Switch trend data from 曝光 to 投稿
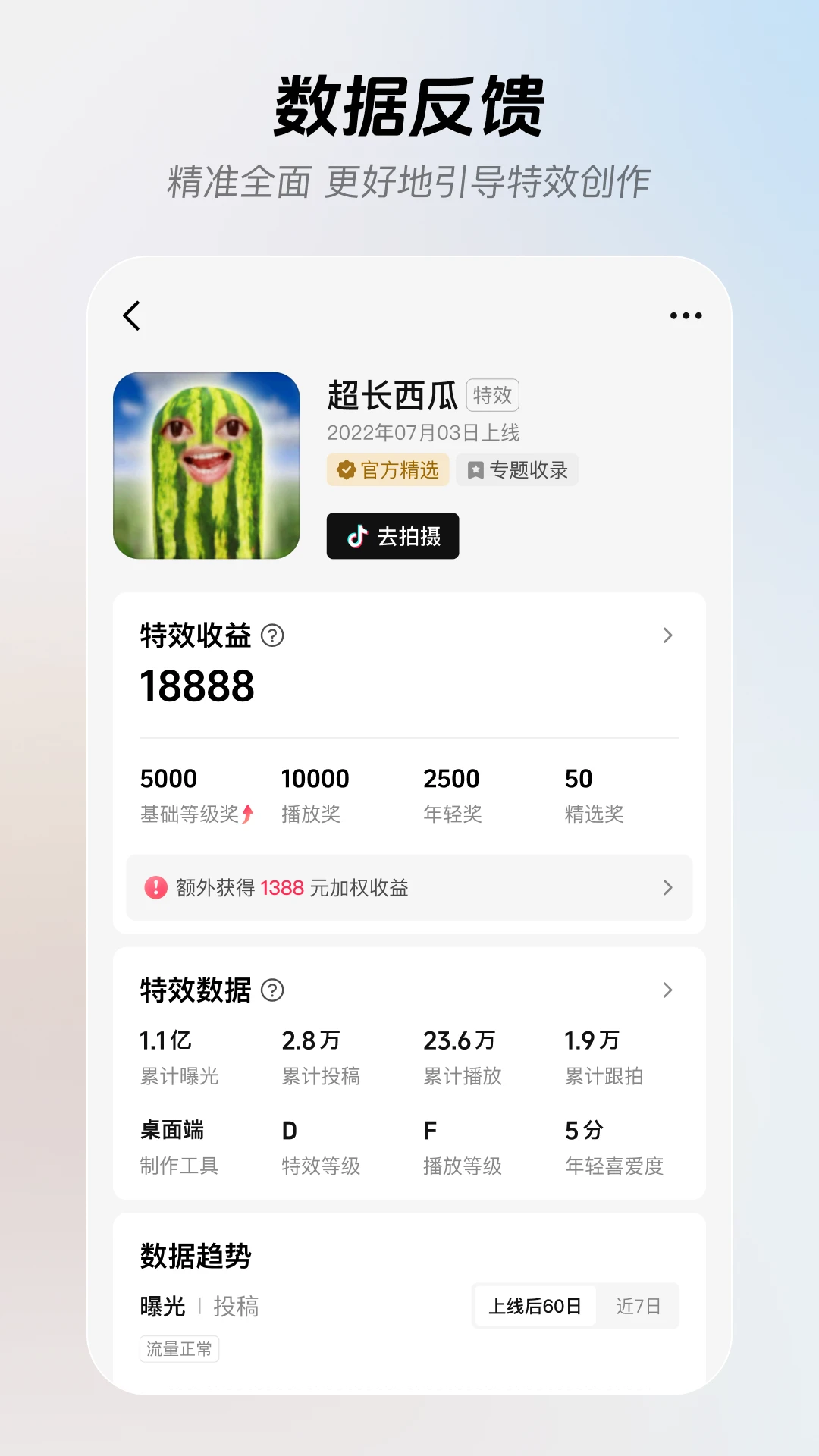Image resolution: width=819 pixels, height=1456 pixels. coord(235,1306)
